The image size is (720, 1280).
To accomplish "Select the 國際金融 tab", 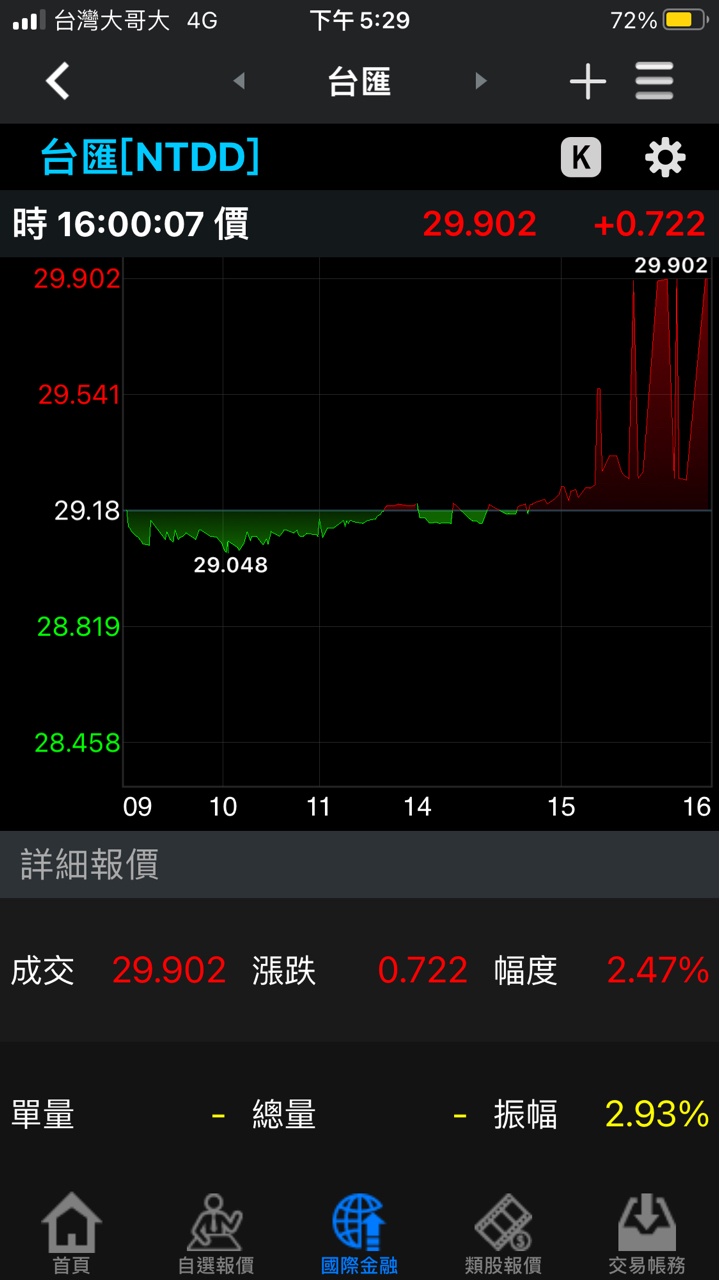I will [360, 1233].
